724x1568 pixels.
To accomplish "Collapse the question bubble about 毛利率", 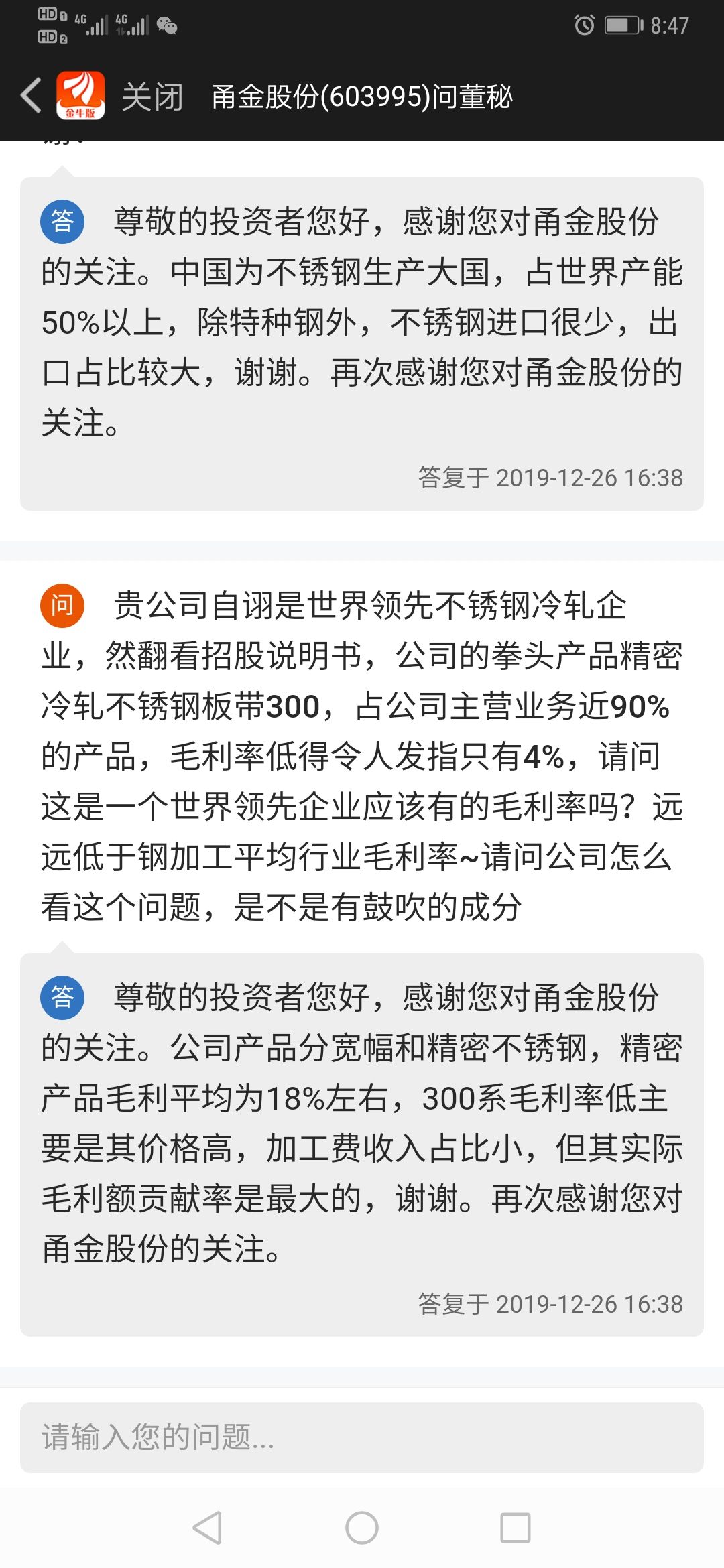I will pos(362,750).
